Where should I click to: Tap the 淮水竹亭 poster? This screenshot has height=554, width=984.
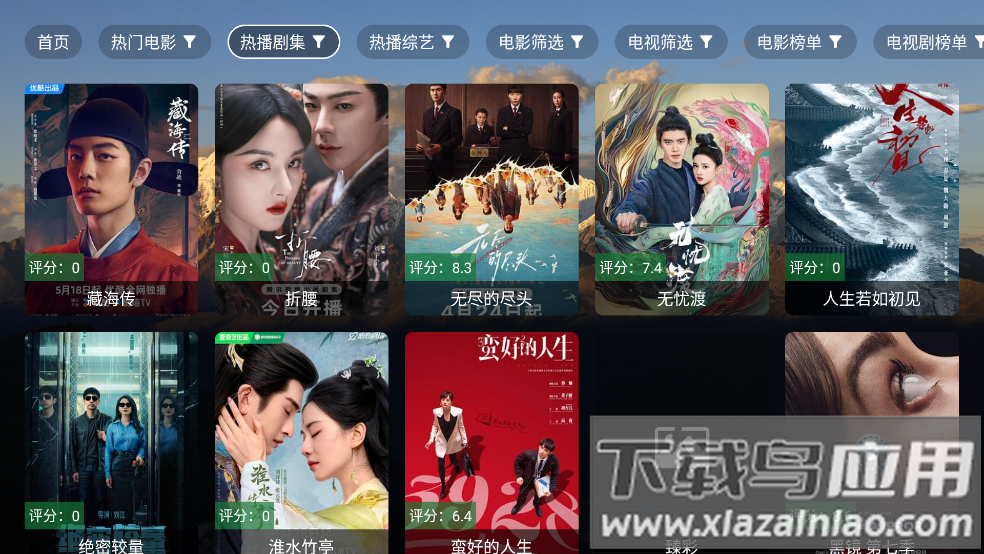point(301,440)
